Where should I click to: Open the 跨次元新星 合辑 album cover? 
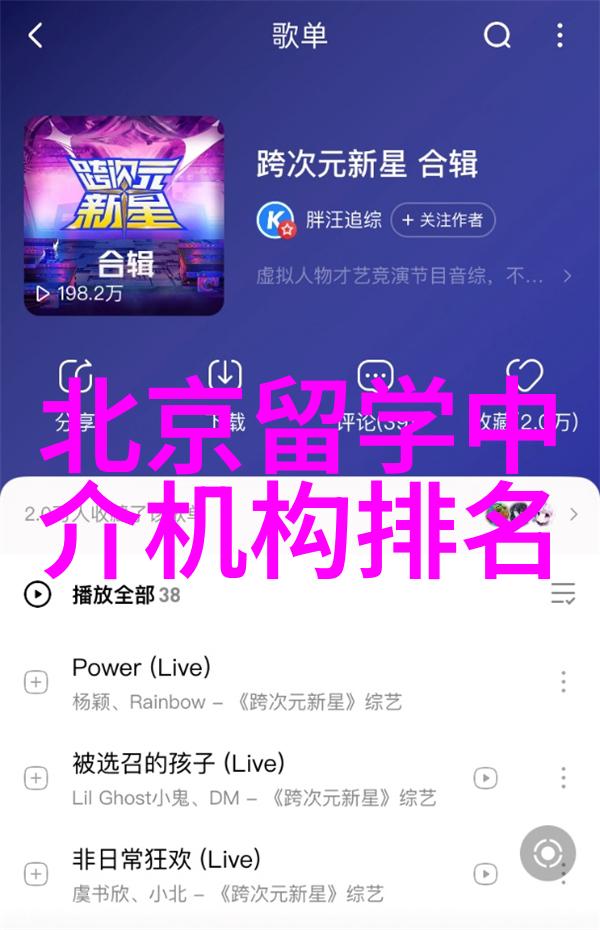pos(125,215)
